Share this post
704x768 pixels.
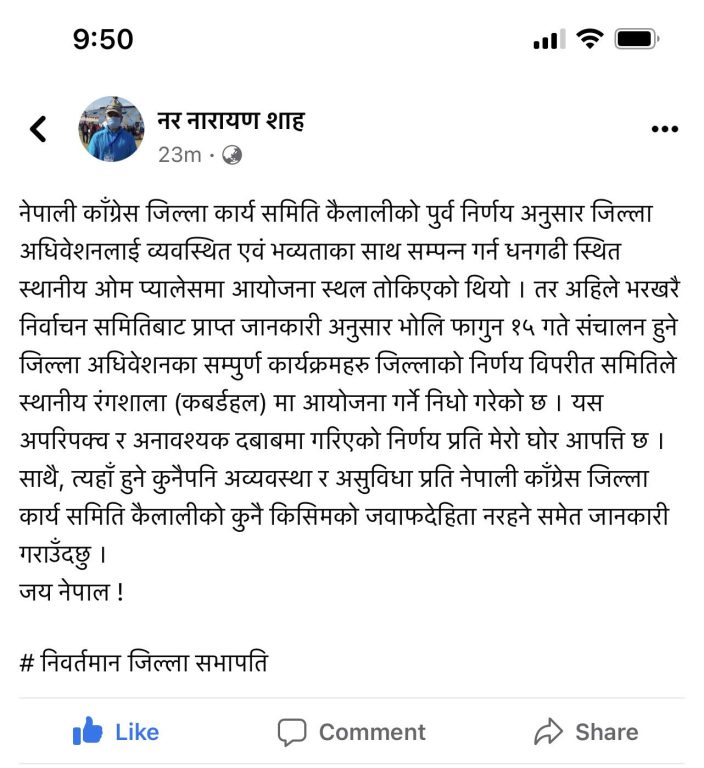(x=586, y=732)
